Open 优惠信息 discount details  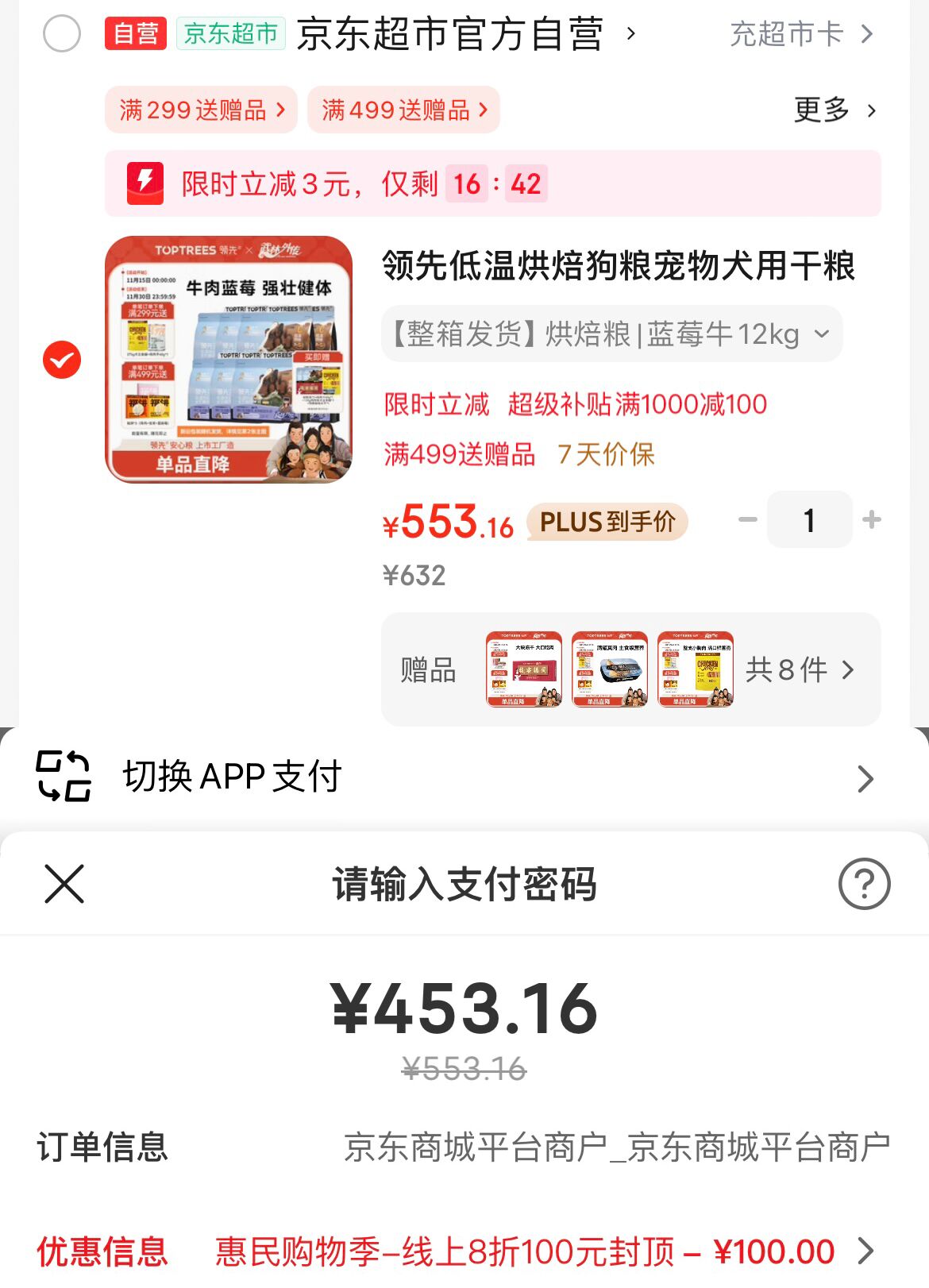(x=524, y=1252)
